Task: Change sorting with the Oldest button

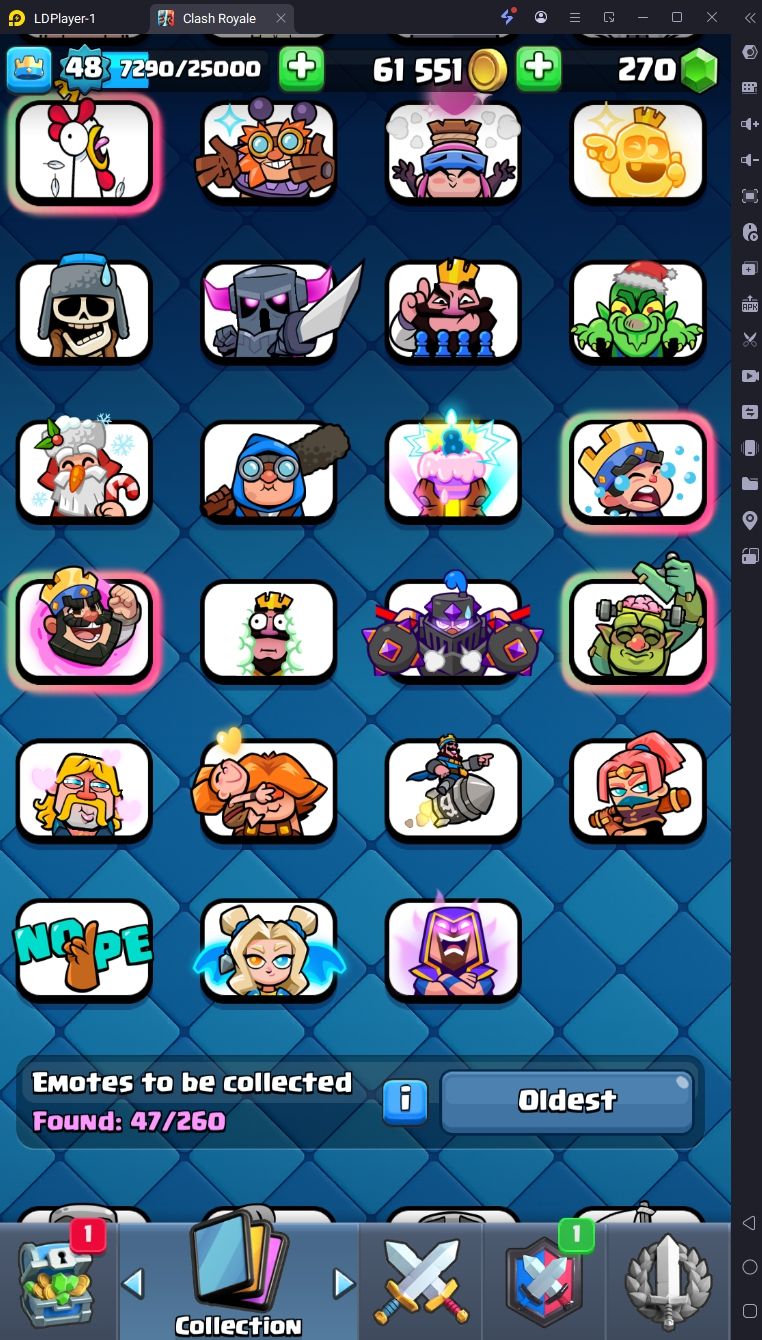Action: (x=567, y=1102)
